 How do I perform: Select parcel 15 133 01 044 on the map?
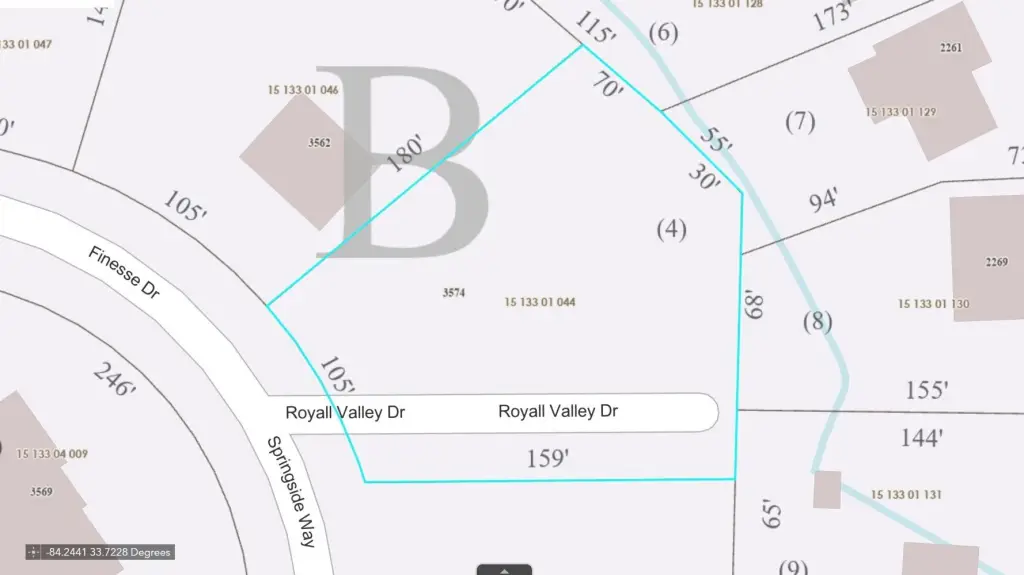coord(540,302)
